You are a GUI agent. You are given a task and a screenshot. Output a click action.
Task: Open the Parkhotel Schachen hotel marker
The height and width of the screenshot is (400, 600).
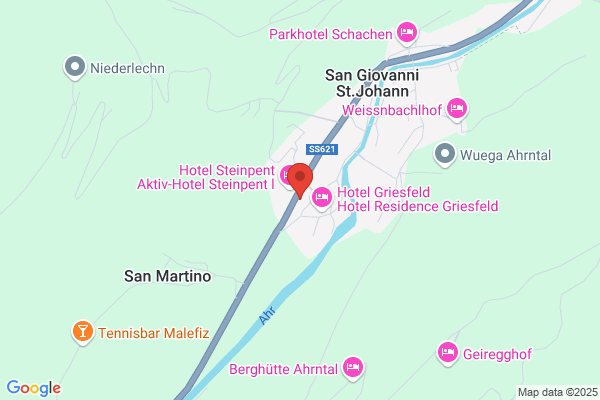[406, 33]
